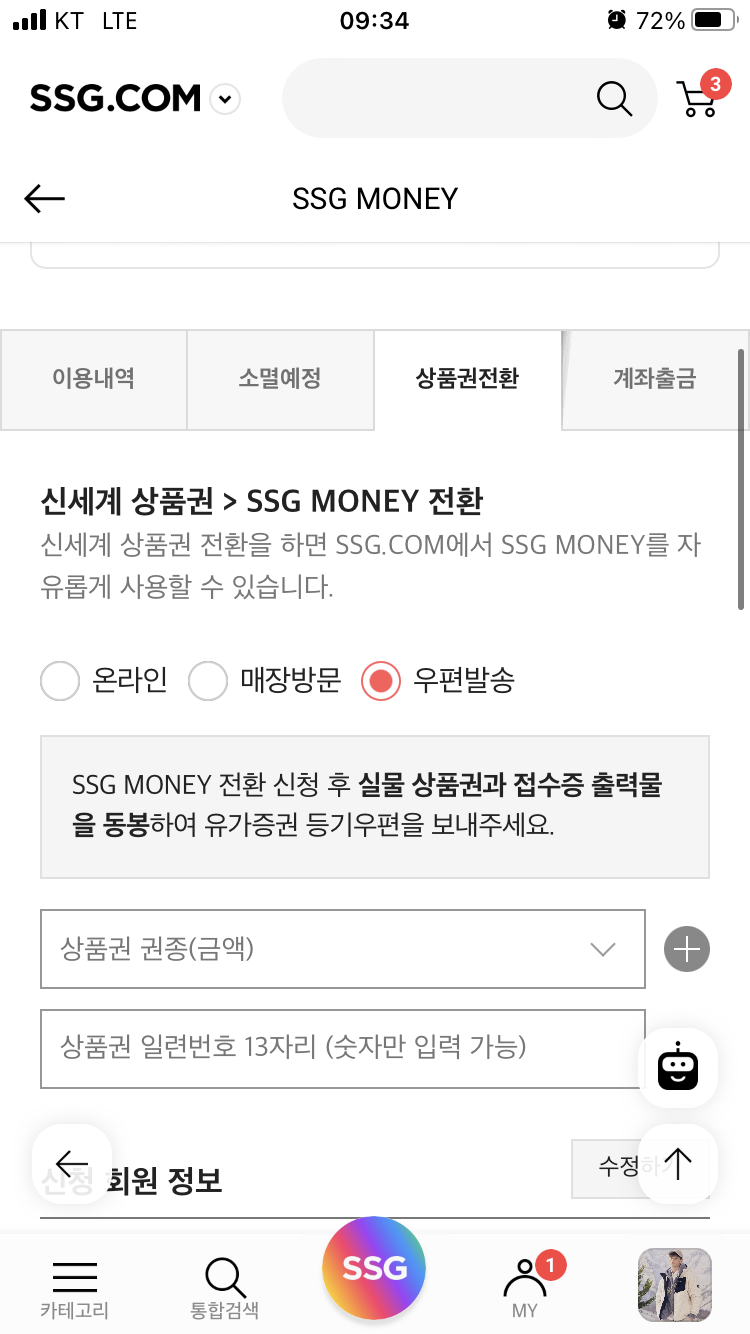Image resolution: width=750 pixels, height=1334 pixels.
Task: Tap the plus button to add voucher entry
Action: [686, 948]
